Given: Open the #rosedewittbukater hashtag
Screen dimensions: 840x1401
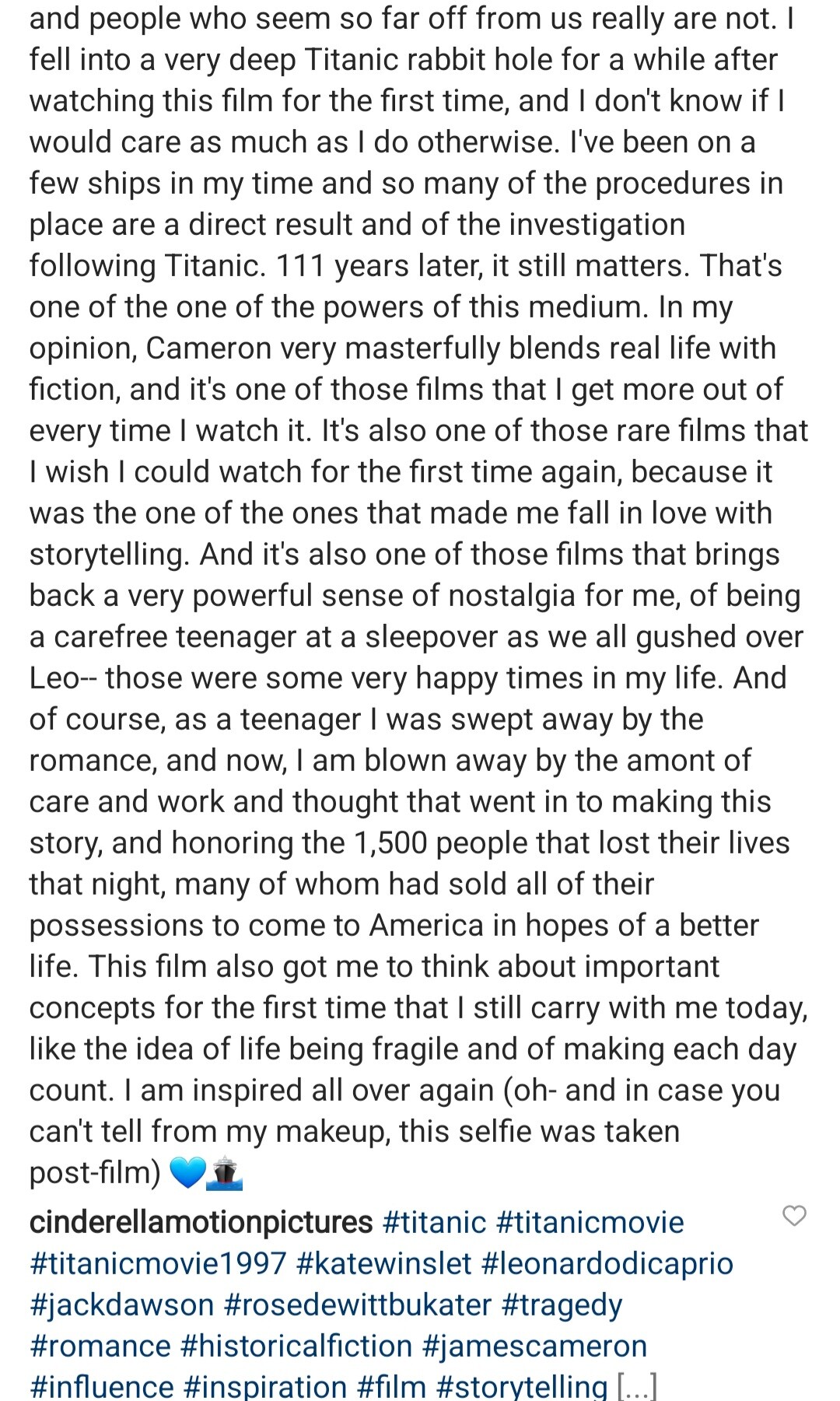Looking at the screenshot, I should (358, 1305).
